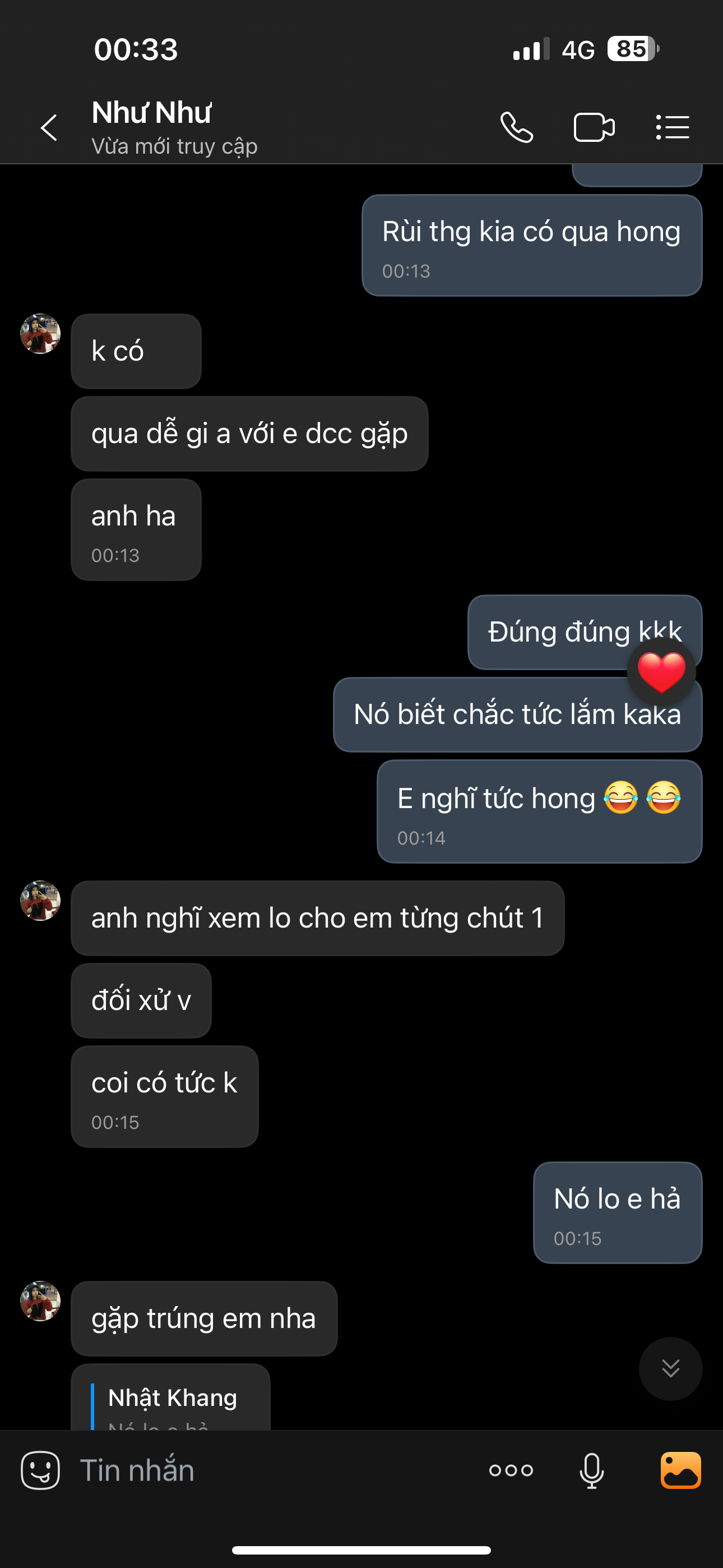Focus the Tin nhắn message field
The image size is (723, 1568).
[274, 1470]
